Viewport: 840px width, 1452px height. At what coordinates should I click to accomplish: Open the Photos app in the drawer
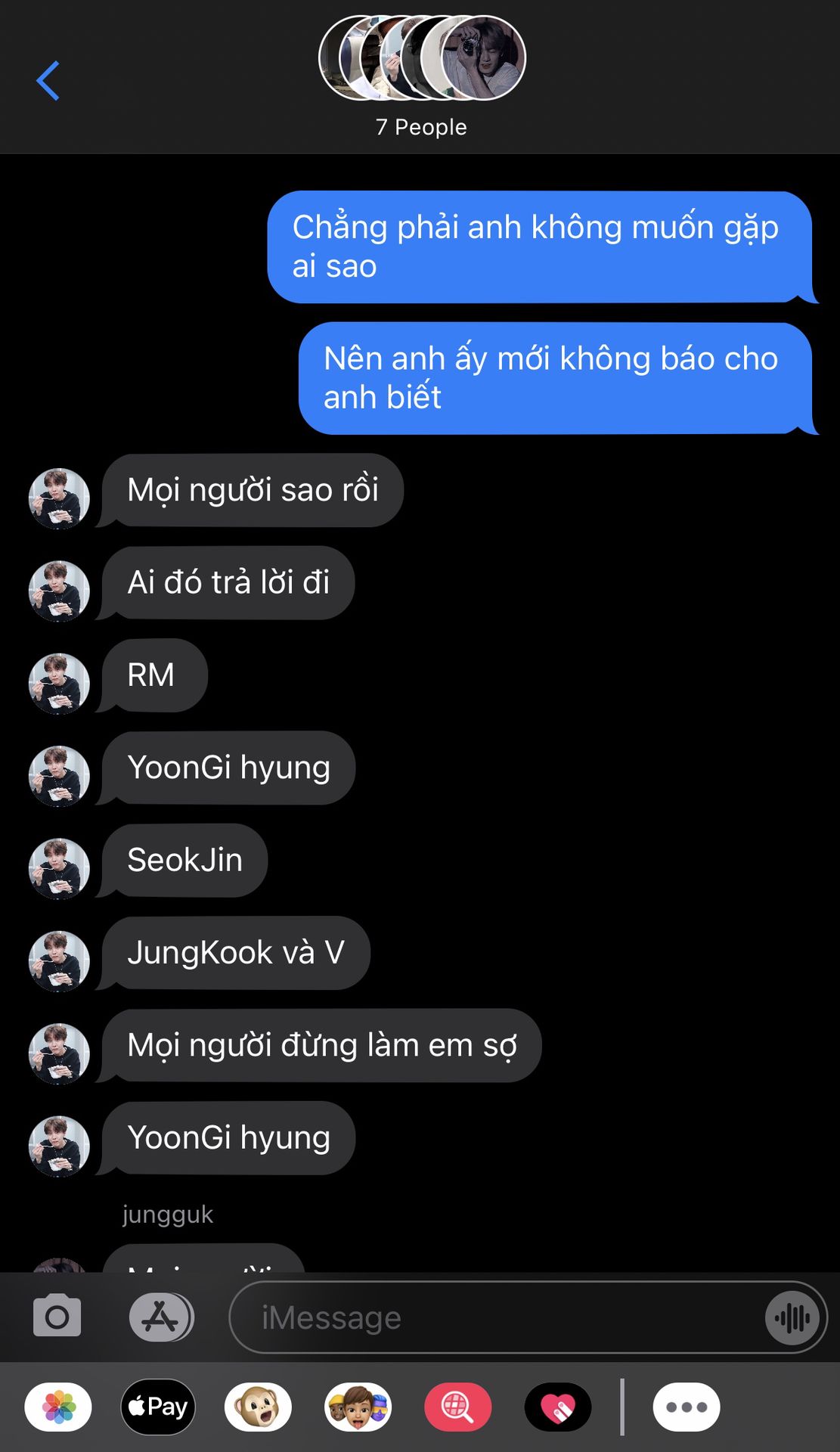(x=58, y=1407)
